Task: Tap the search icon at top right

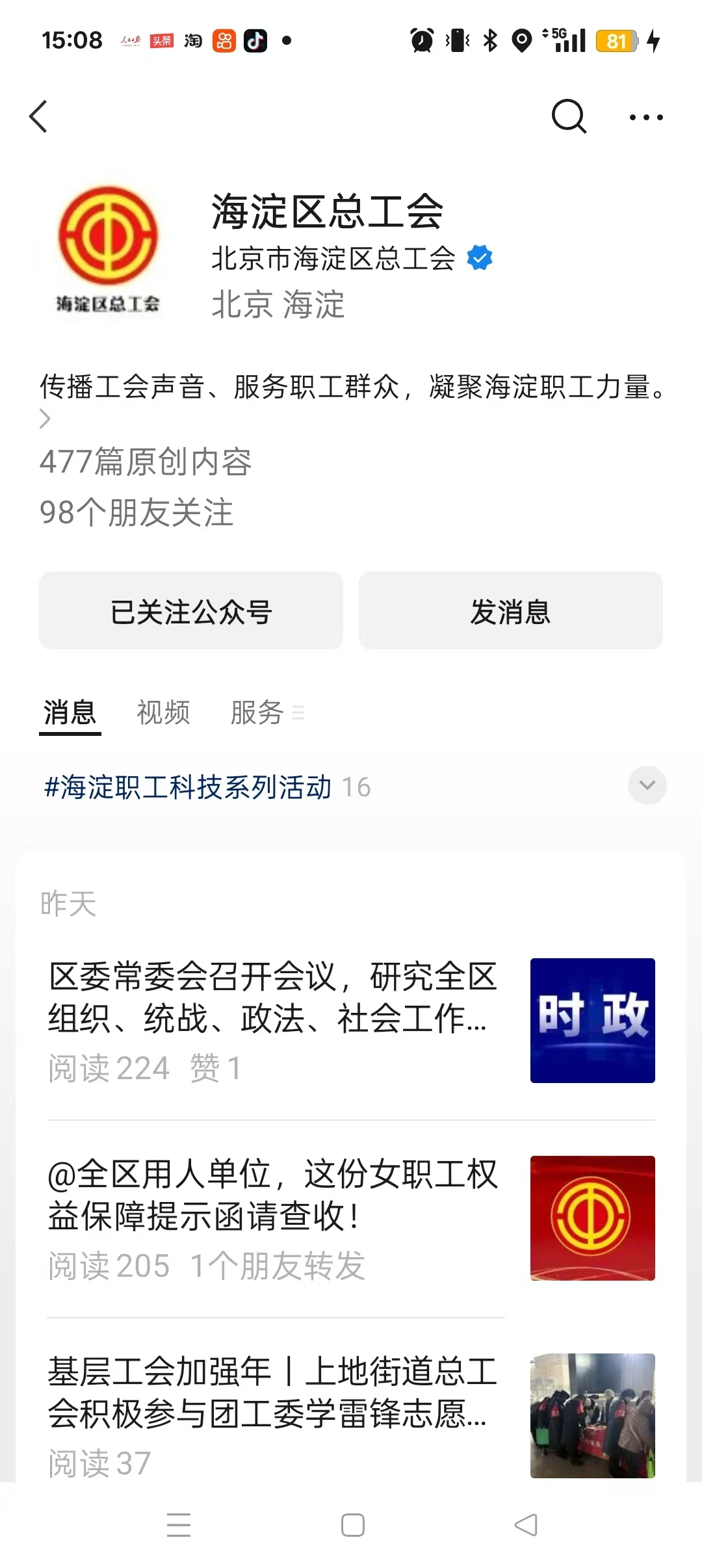Action: point(569,117)
